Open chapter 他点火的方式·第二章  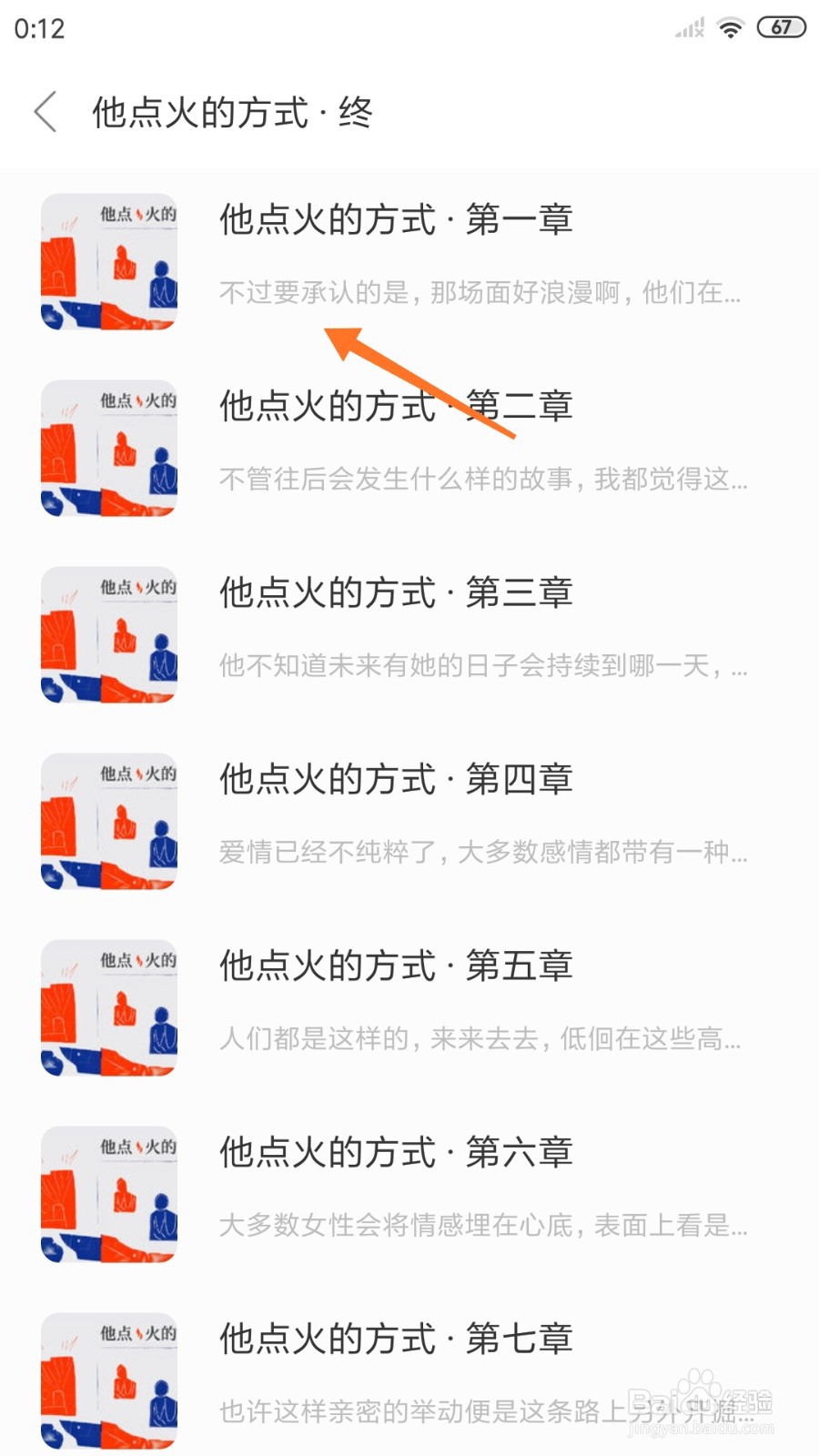coord(396,408)
